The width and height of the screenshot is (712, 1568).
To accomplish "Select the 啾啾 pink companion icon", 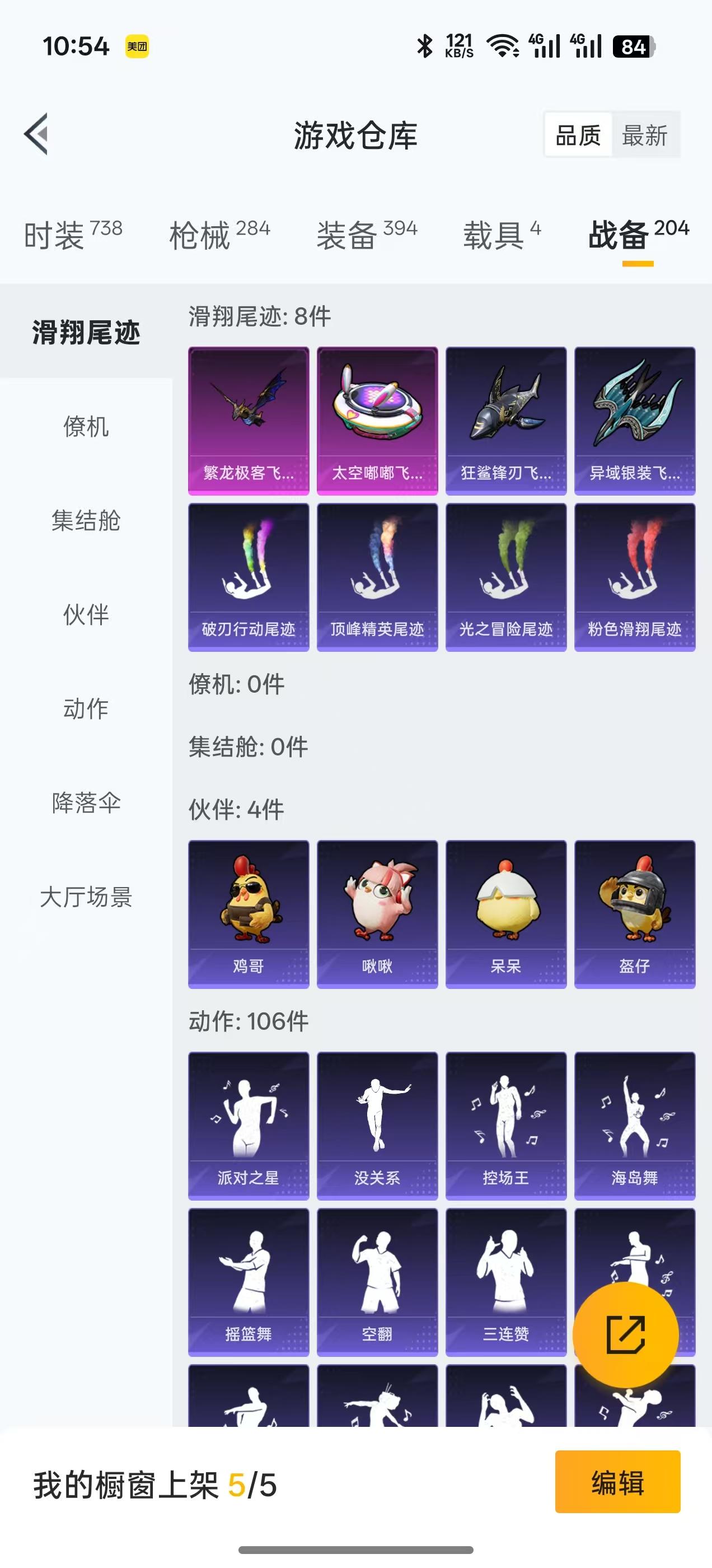I will (x=377, y=912).
